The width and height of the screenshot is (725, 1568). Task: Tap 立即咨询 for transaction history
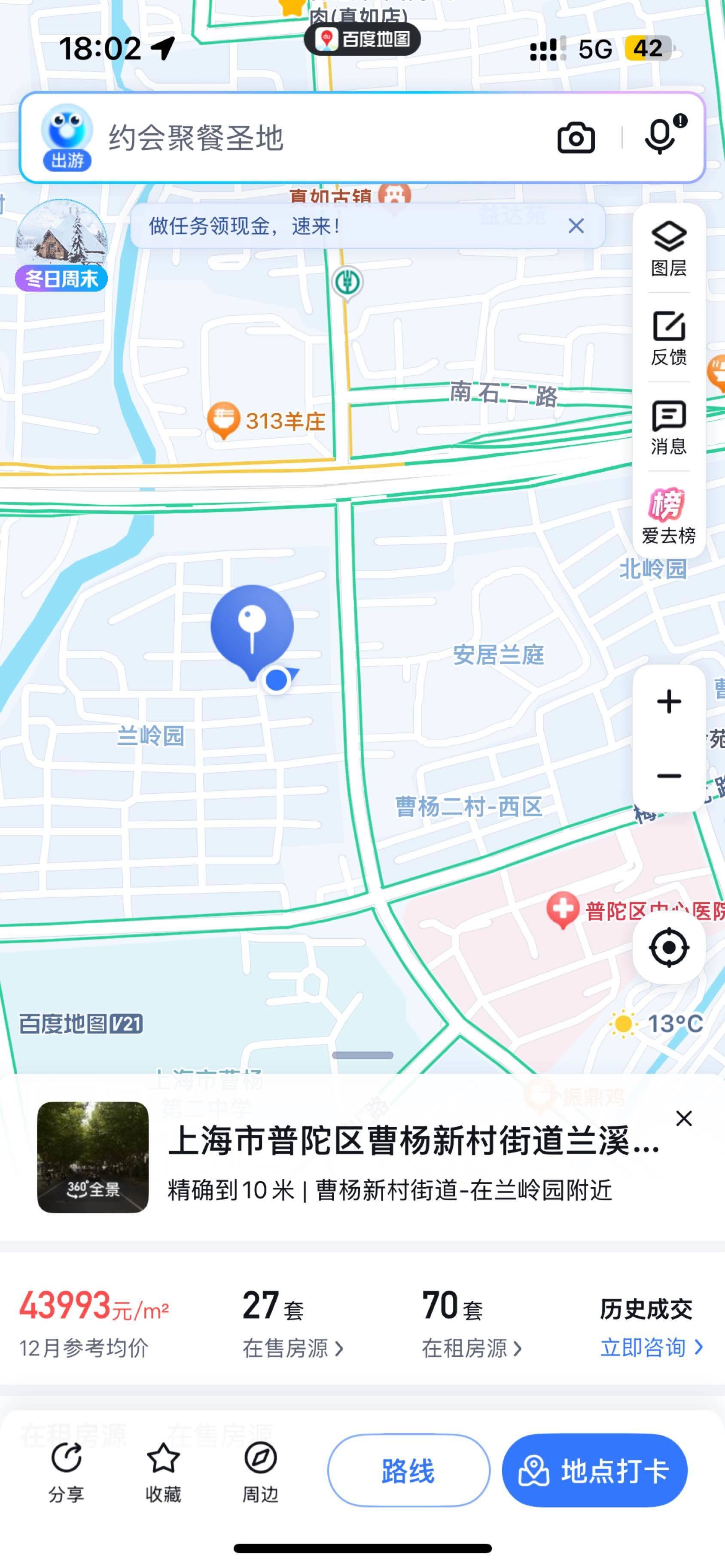(651, 1348)
